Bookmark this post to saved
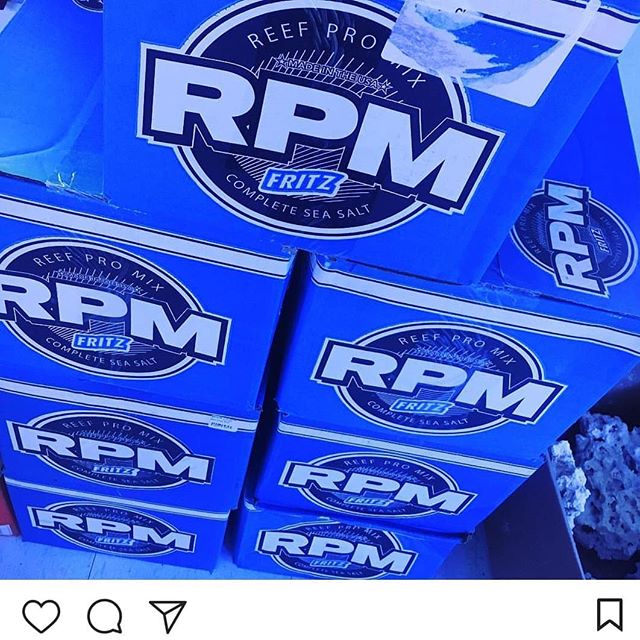This screenshot has height=640, width=640. pos(609,614)
